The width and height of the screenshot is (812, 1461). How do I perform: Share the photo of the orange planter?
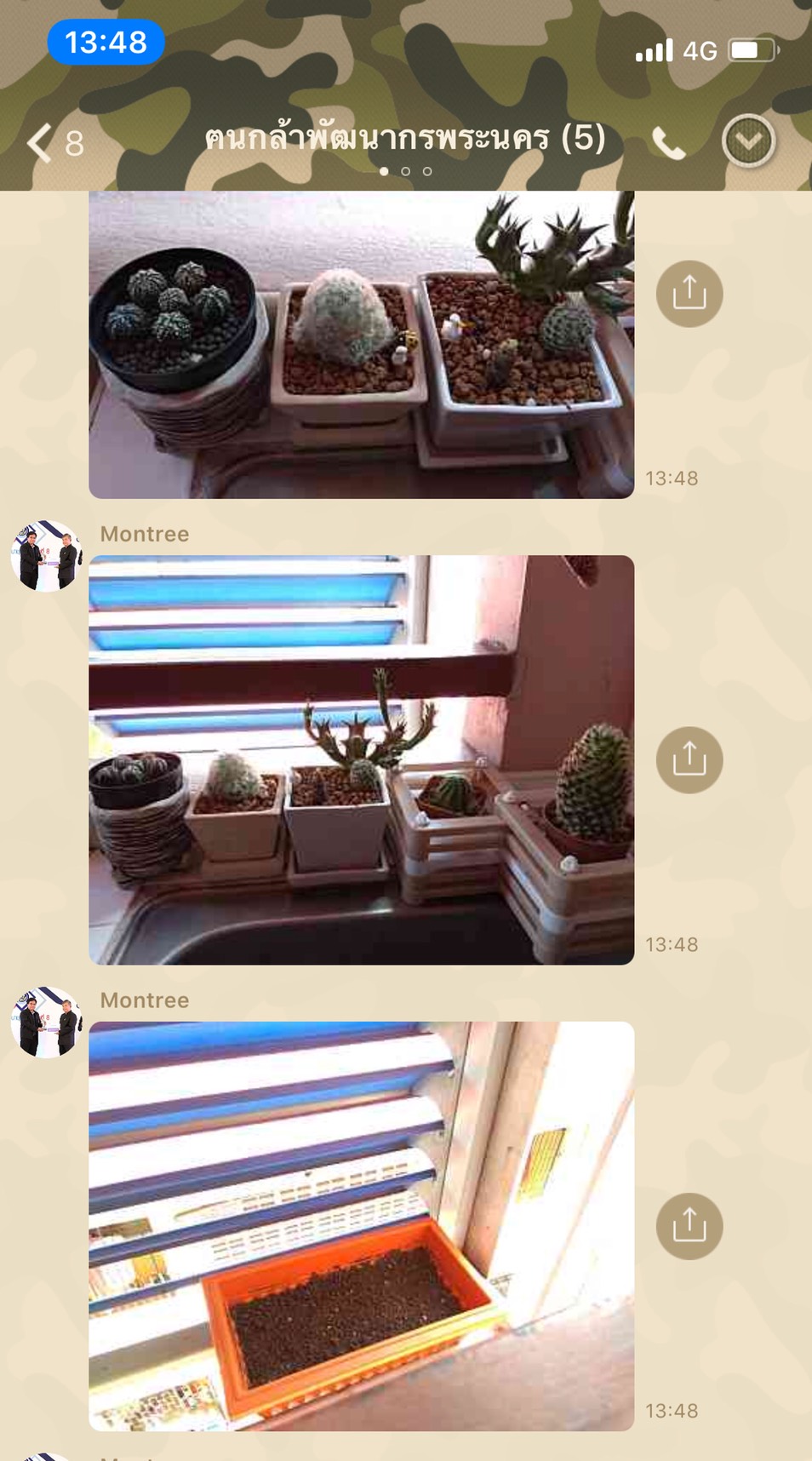click(689, 1226)
